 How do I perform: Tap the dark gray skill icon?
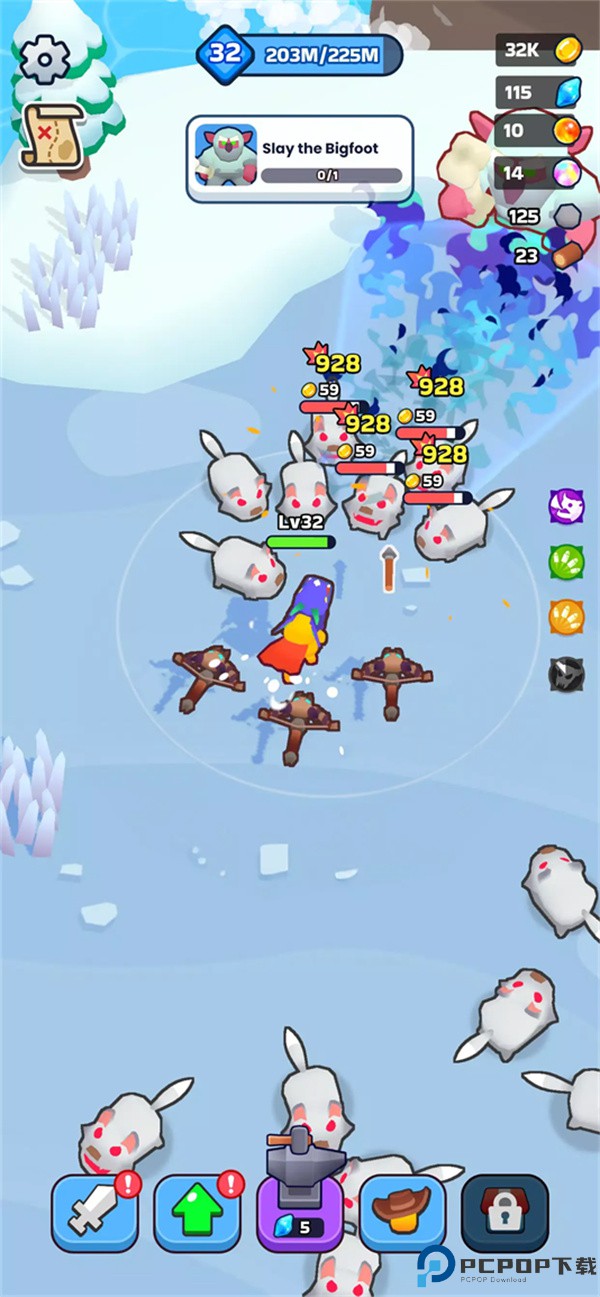coord(566,674)
